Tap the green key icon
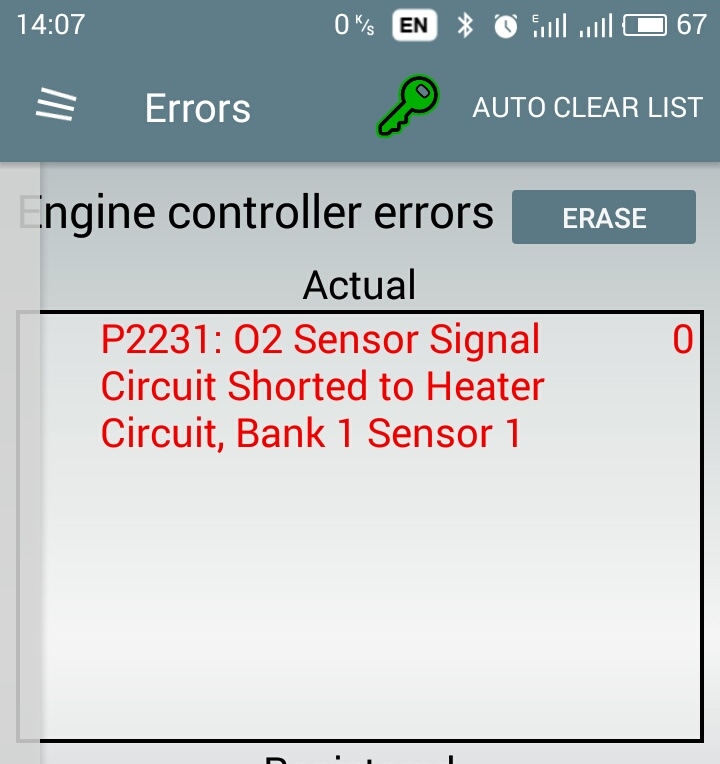 coord(407,108)
